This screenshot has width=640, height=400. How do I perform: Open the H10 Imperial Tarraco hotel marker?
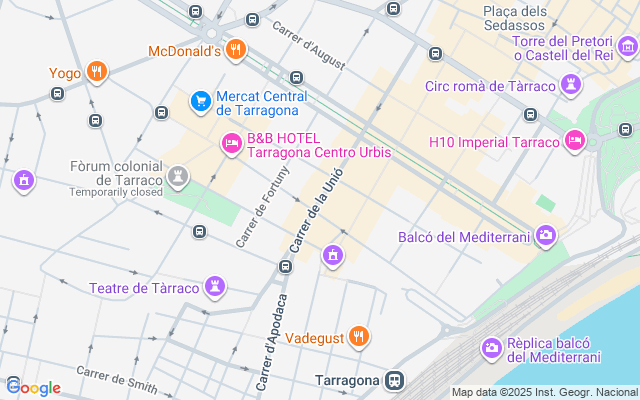[x=575, y=141]
